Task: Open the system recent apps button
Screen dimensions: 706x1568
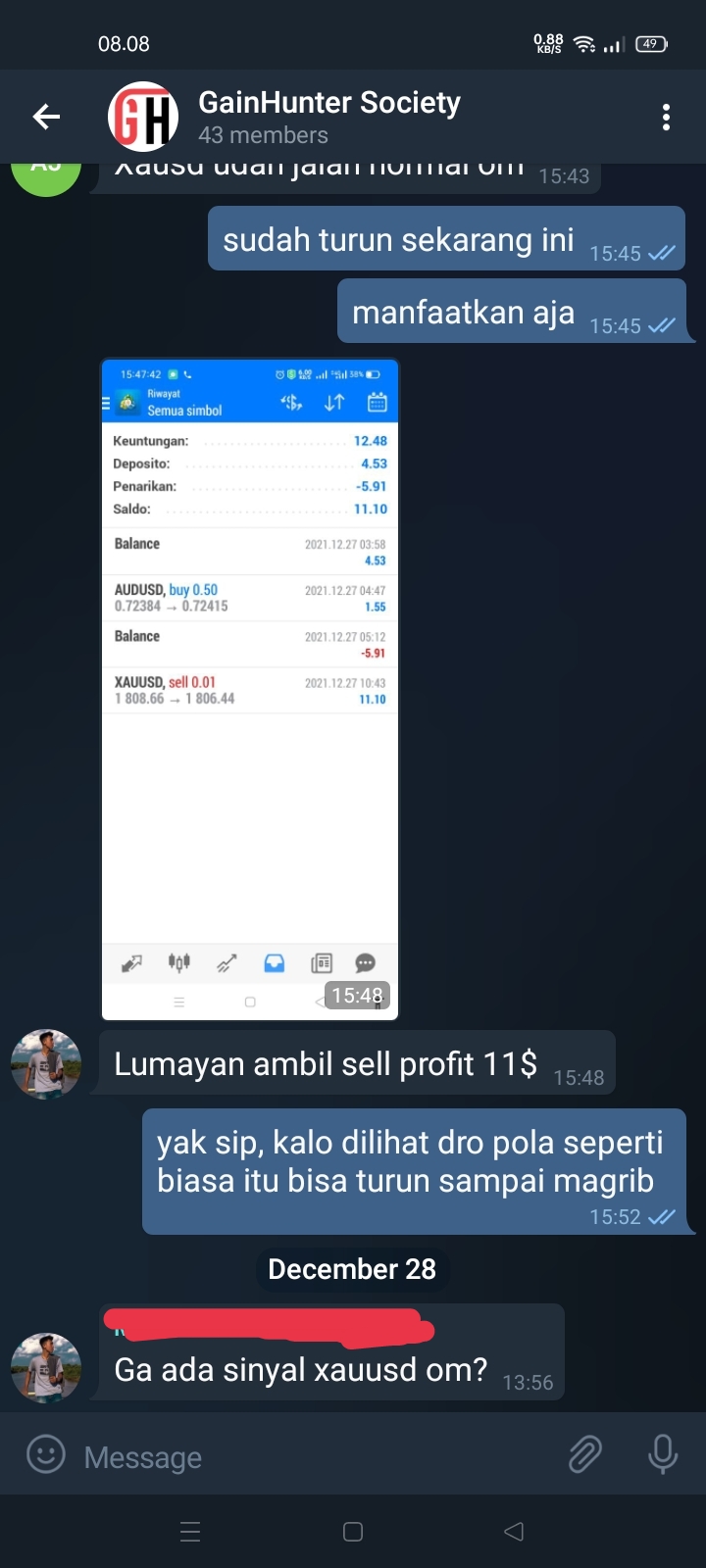Action: pyautogui.click(x=191, y=1532)
